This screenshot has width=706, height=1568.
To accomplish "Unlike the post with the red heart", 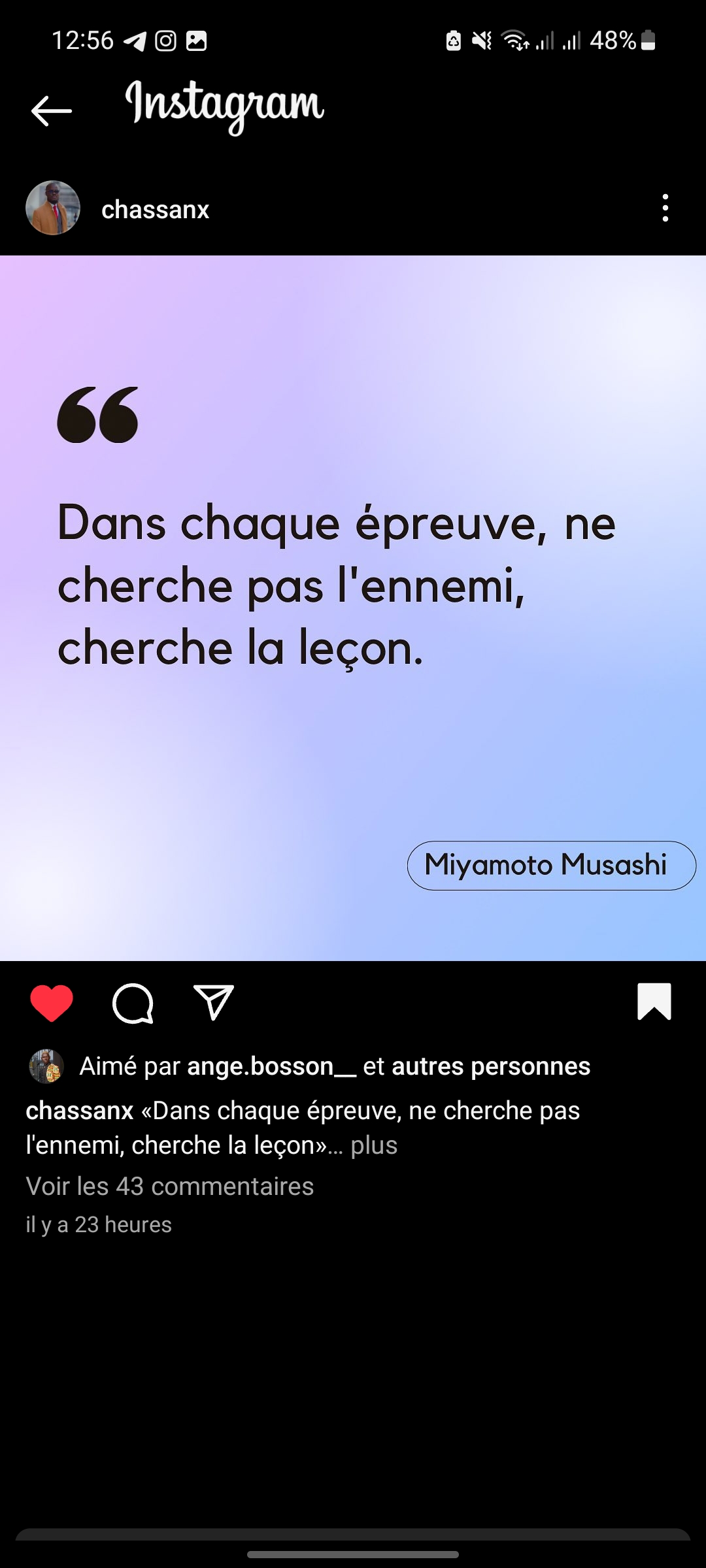I will 52,1003.
